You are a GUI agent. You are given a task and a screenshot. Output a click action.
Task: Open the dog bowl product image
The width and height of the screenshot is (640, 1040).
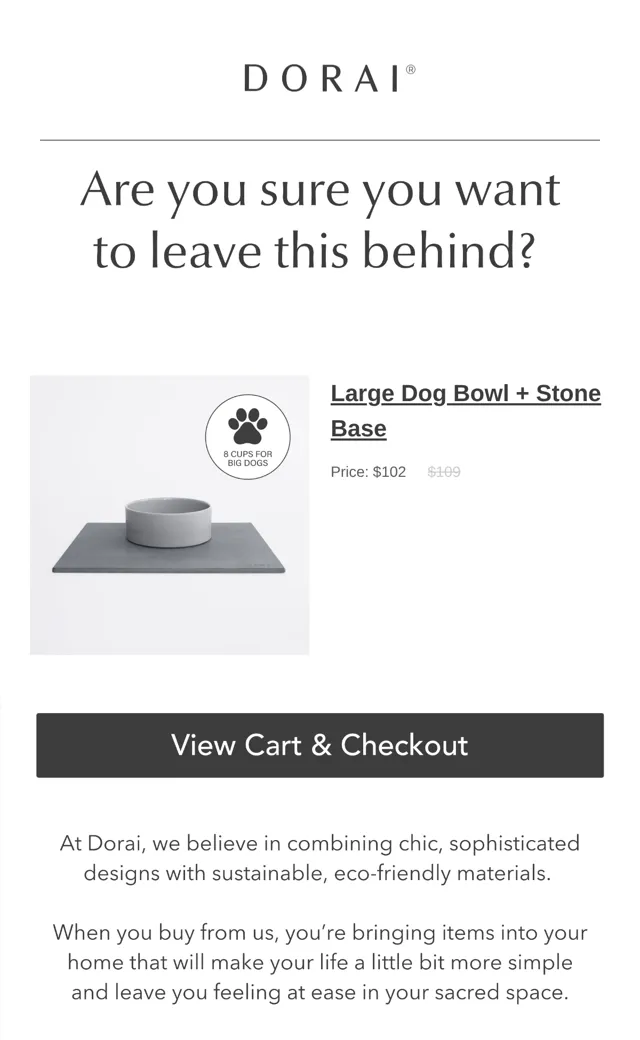(x=170, y=515)
